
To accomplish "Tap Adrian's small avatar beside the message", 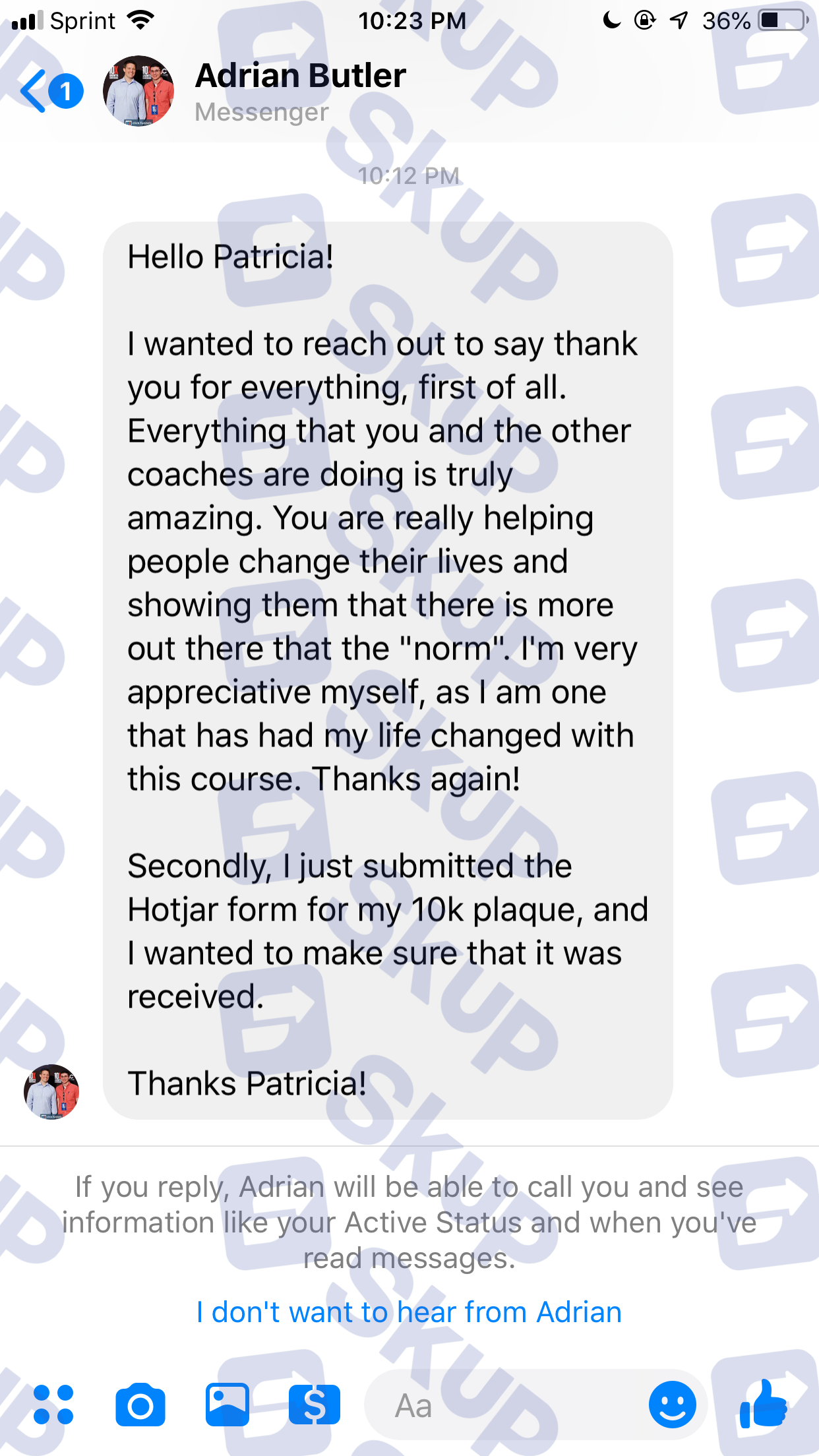I will (x=51, y=1091).
